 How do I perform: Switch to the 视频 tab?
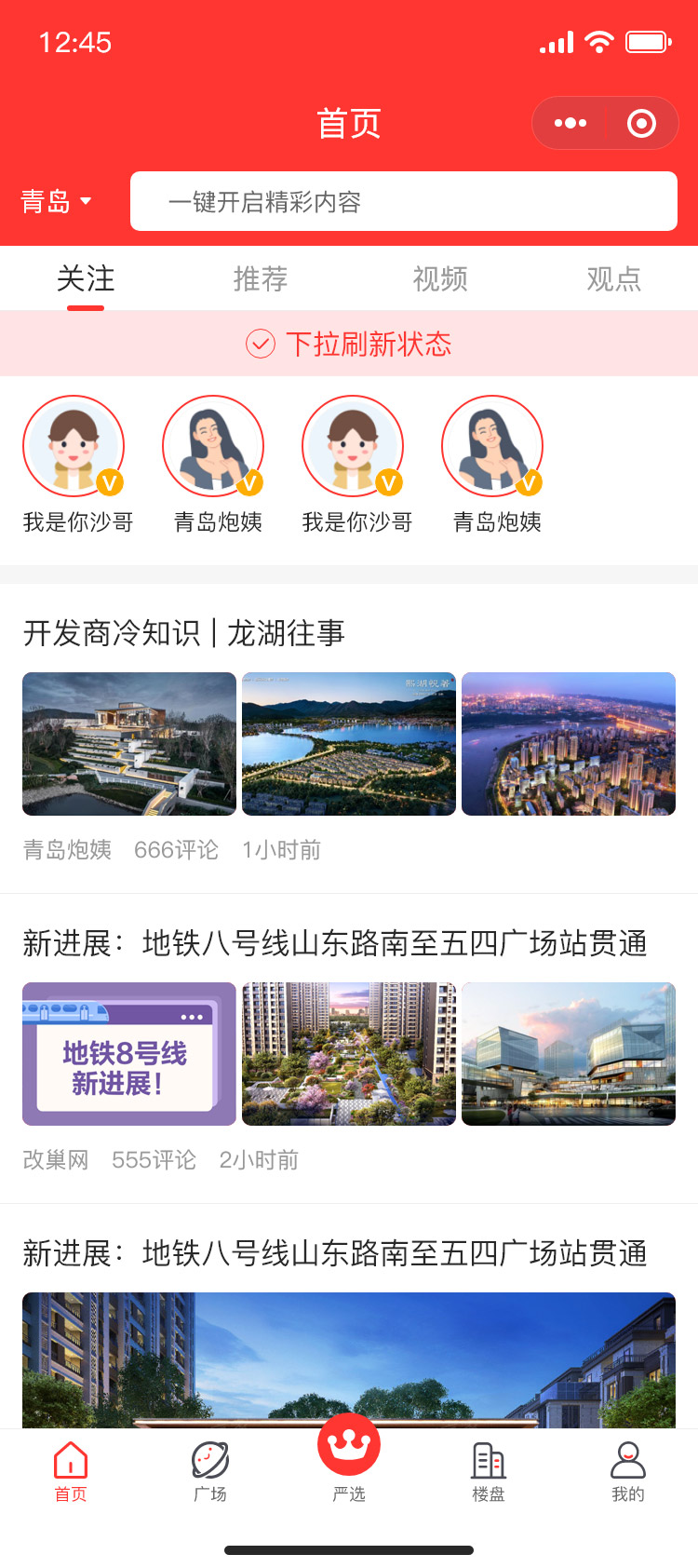point(440,278)
